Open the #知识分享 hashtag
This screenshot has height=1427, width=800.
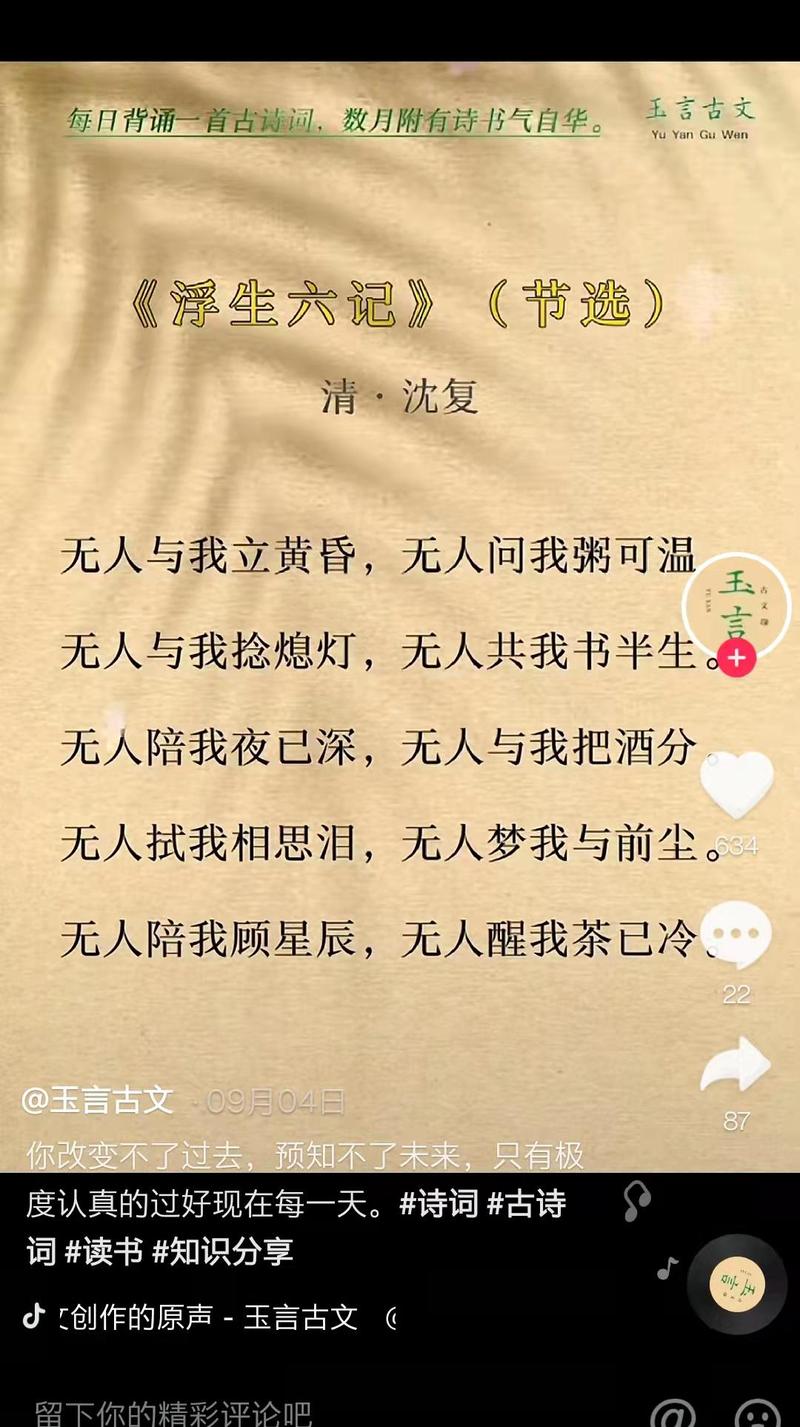(x=222, y=1250)
